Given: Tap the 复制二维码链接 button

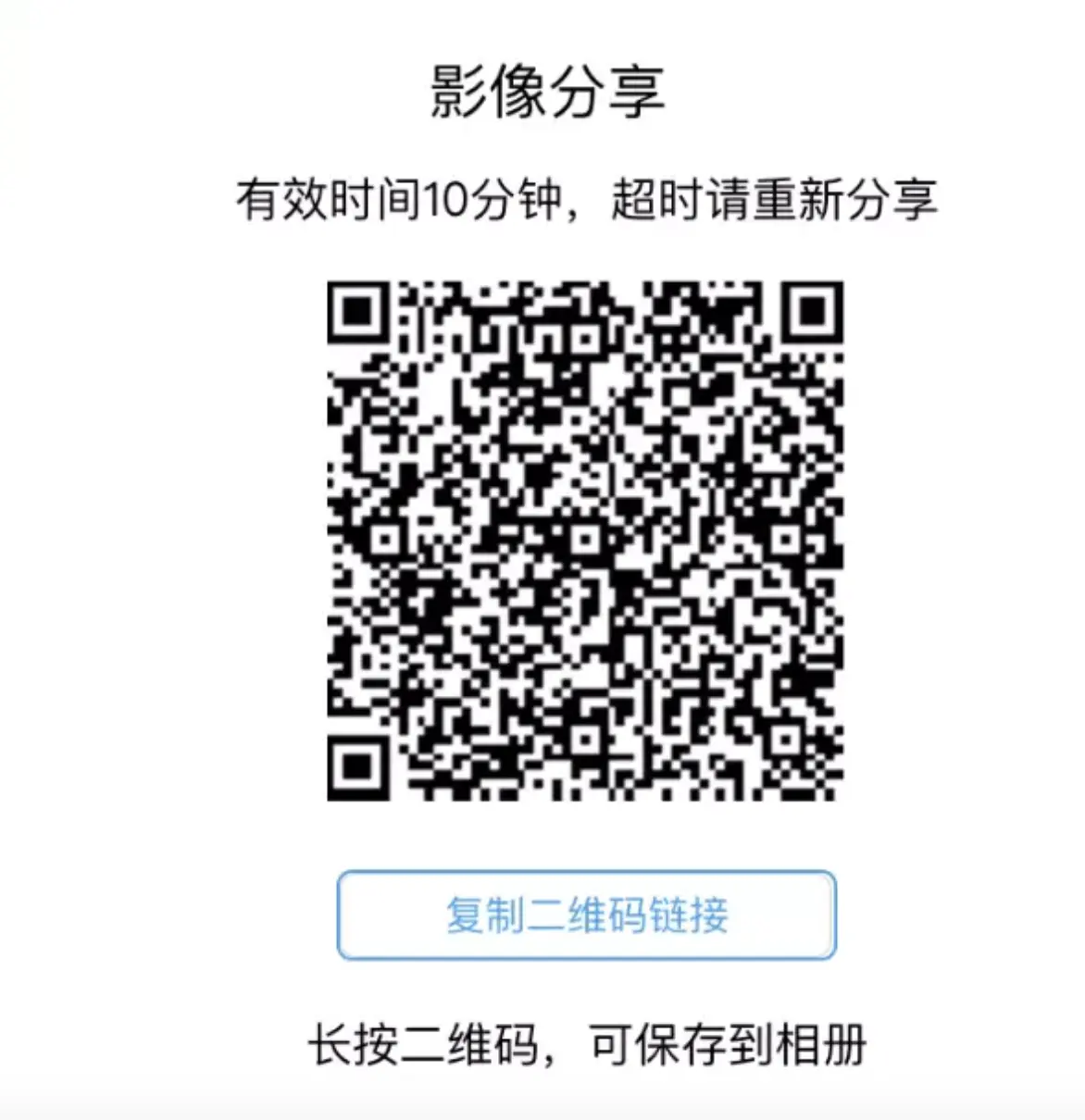Looking at the screenshot, I should (586, 915).
